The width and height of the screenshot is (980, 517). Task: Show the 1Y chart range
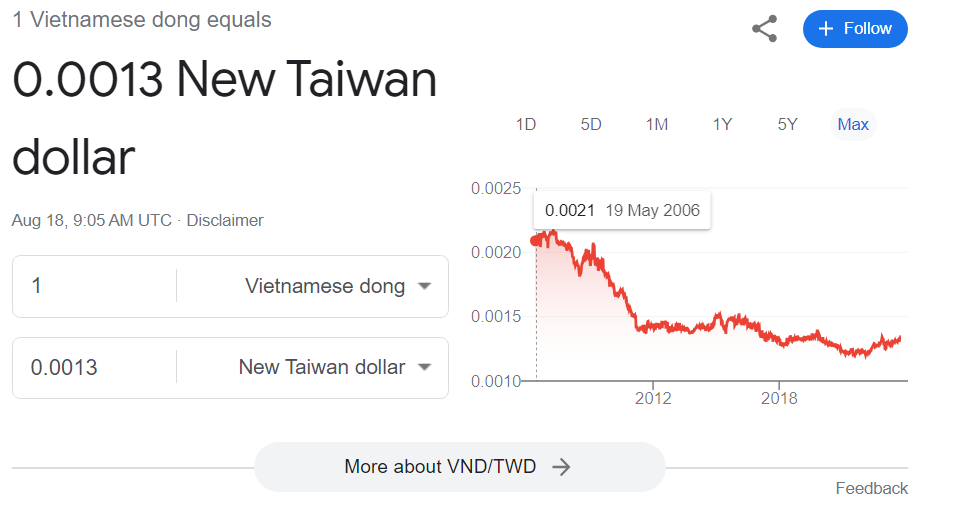coord(722,125)
